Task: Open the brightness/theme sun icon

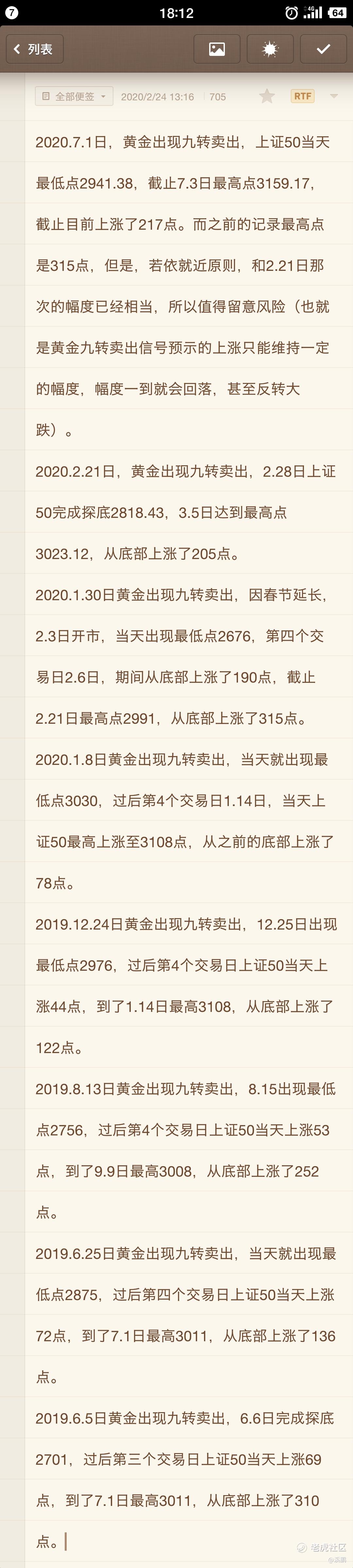Action: click(x=270, y=49)
